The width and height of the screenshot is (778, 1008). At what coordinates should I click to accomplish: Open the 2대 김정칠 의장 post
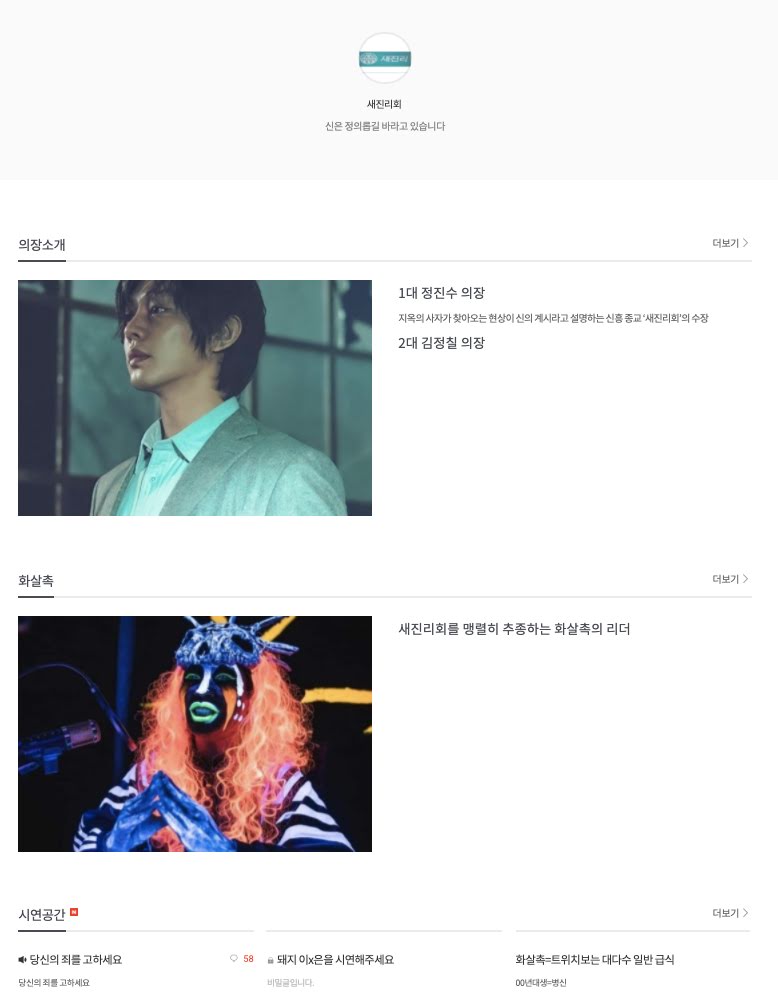click(441, 343)
